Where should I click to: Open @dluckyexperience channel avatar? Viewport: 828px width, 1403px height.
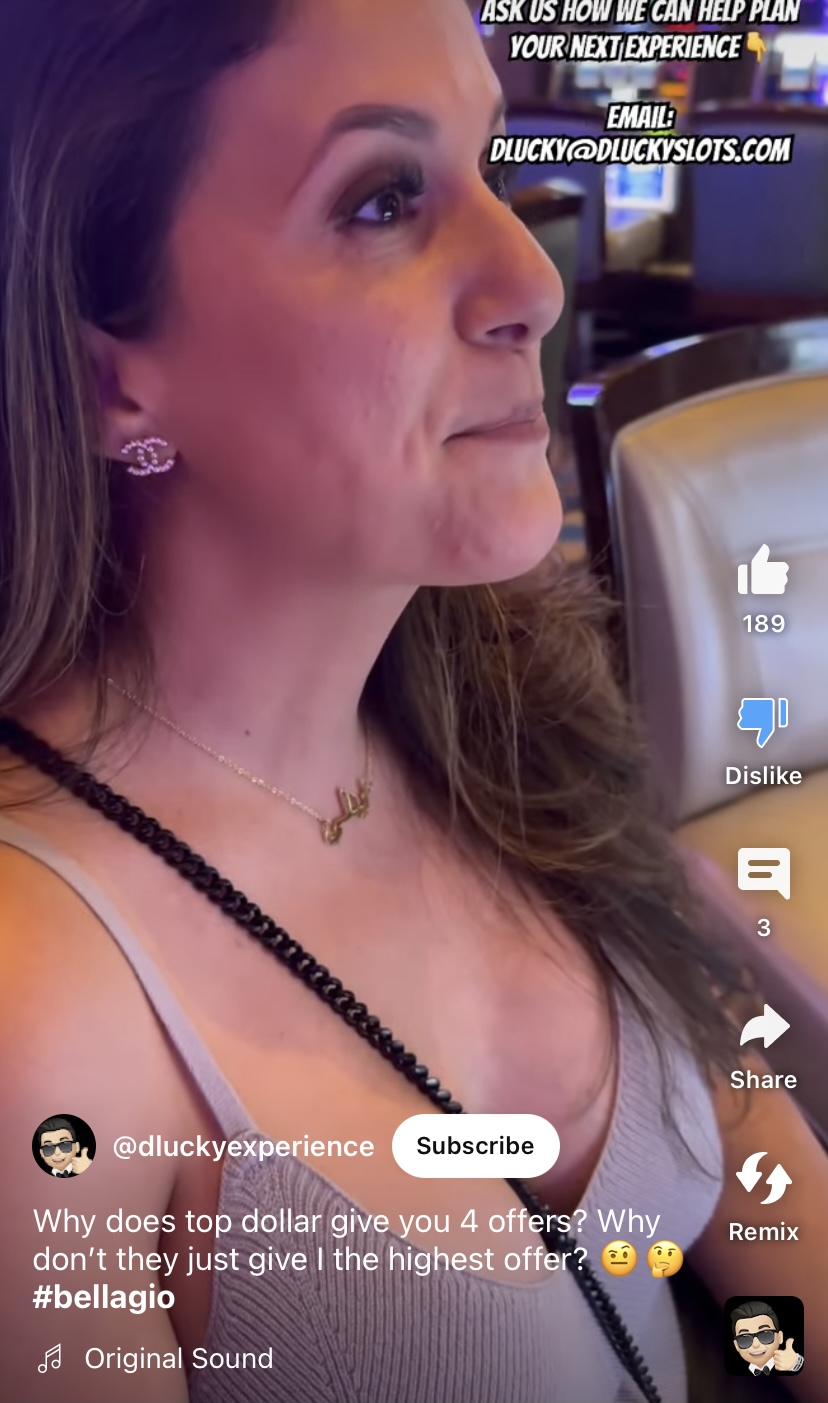click(x=64, y=1146)
